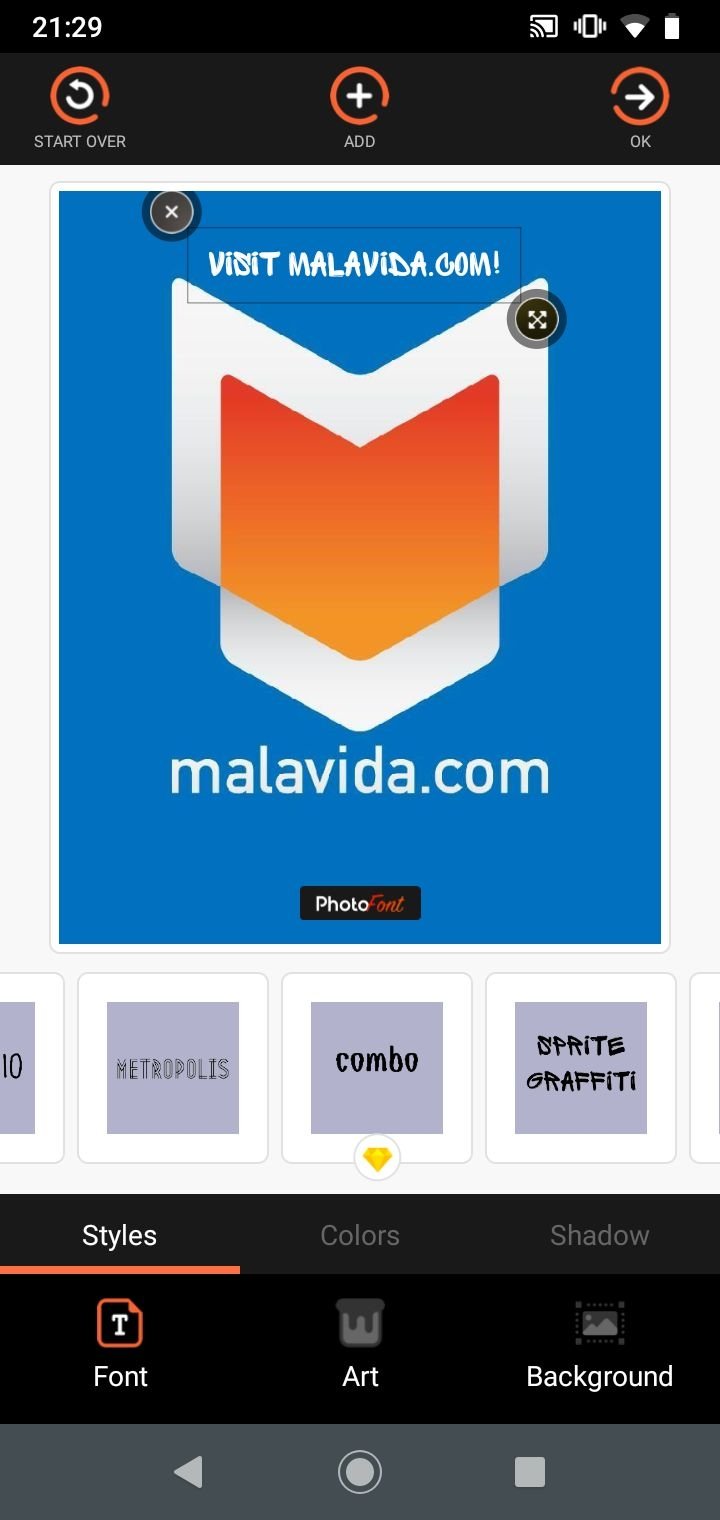
Task: Switch to the Colors tab
Action: click(360, 1235)
